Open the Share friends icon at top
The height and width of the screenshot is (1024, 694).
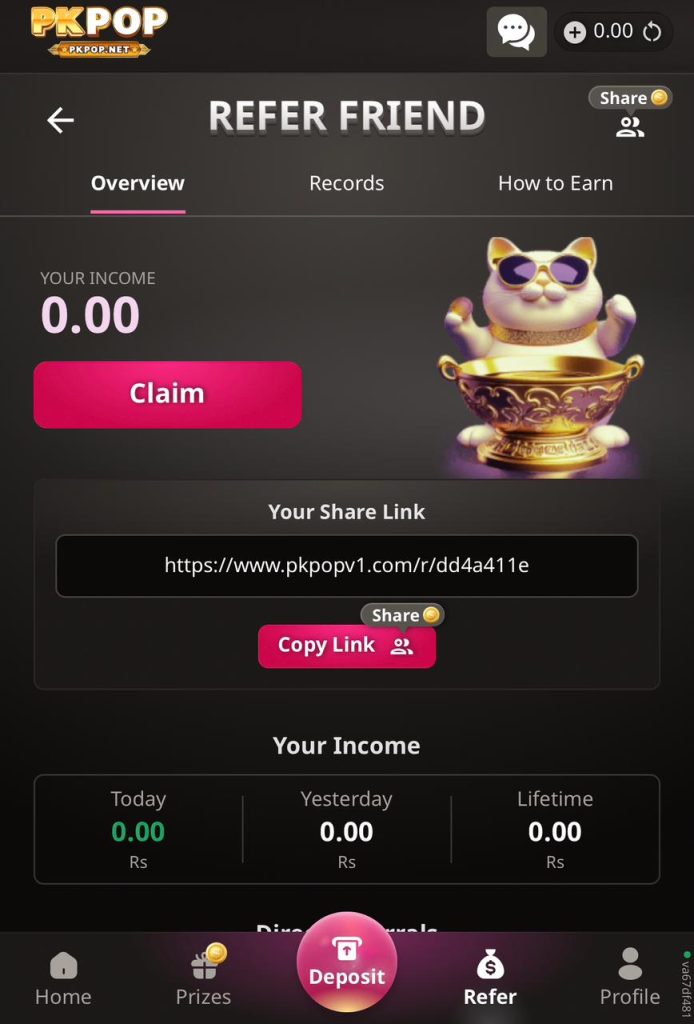coord(630,127)
